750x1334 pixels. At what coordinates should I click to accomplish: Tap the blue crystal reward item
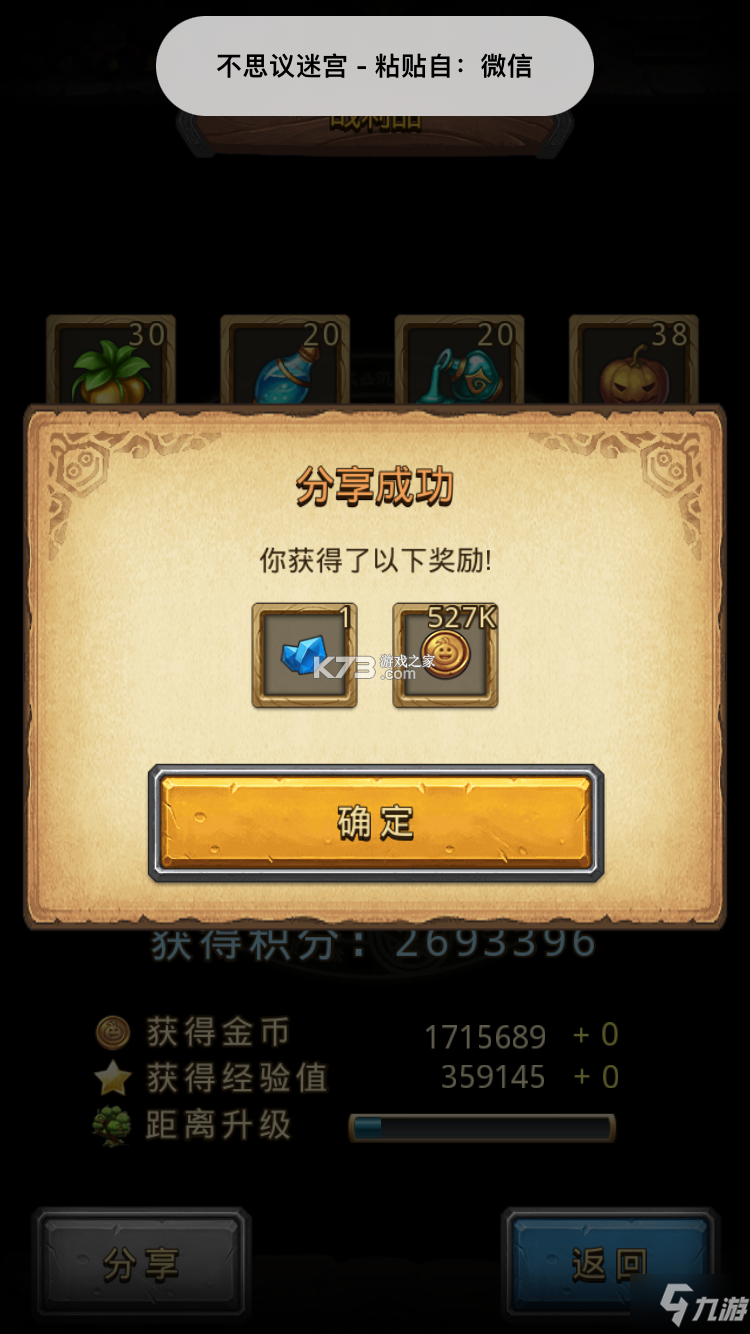[x=304, y=655]
